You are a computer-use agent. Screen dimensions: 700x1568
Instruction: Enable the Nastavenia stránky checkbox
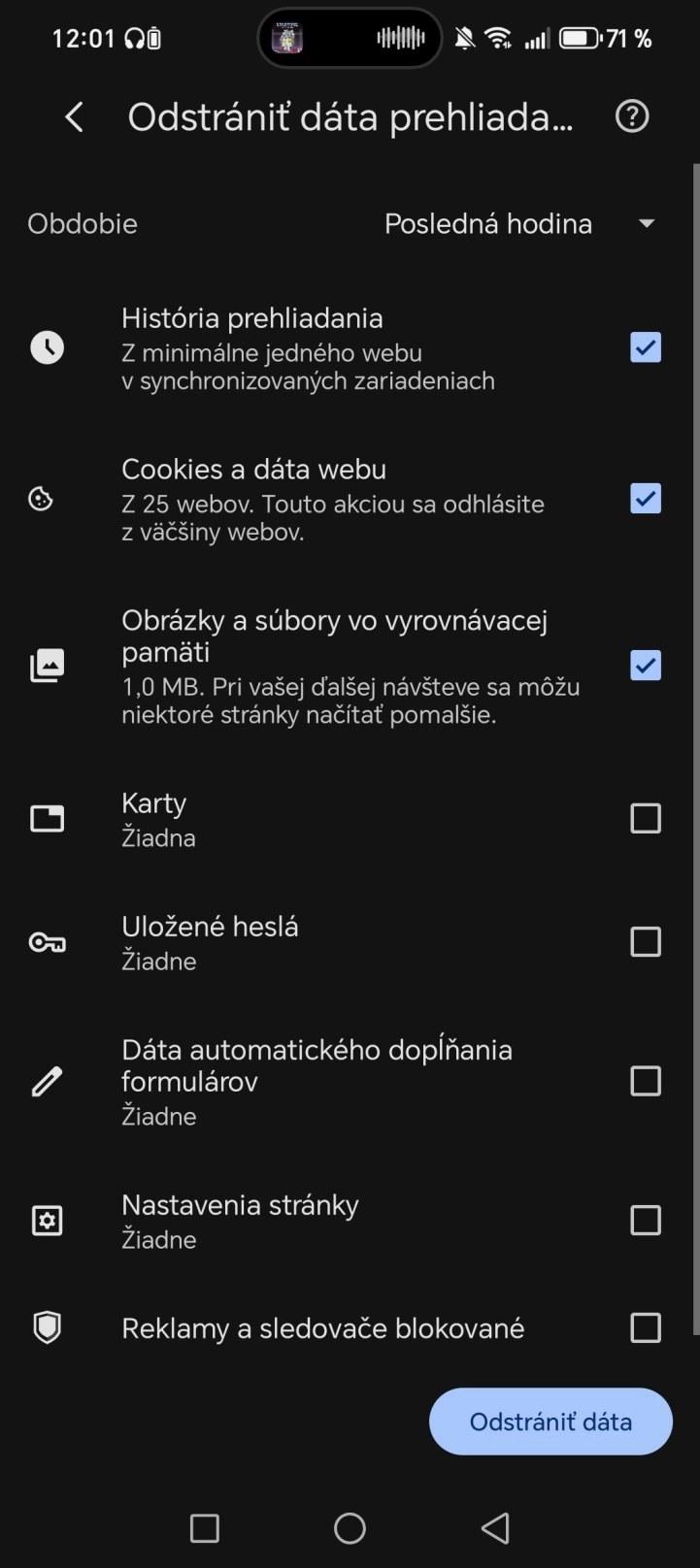[646, 1220]
